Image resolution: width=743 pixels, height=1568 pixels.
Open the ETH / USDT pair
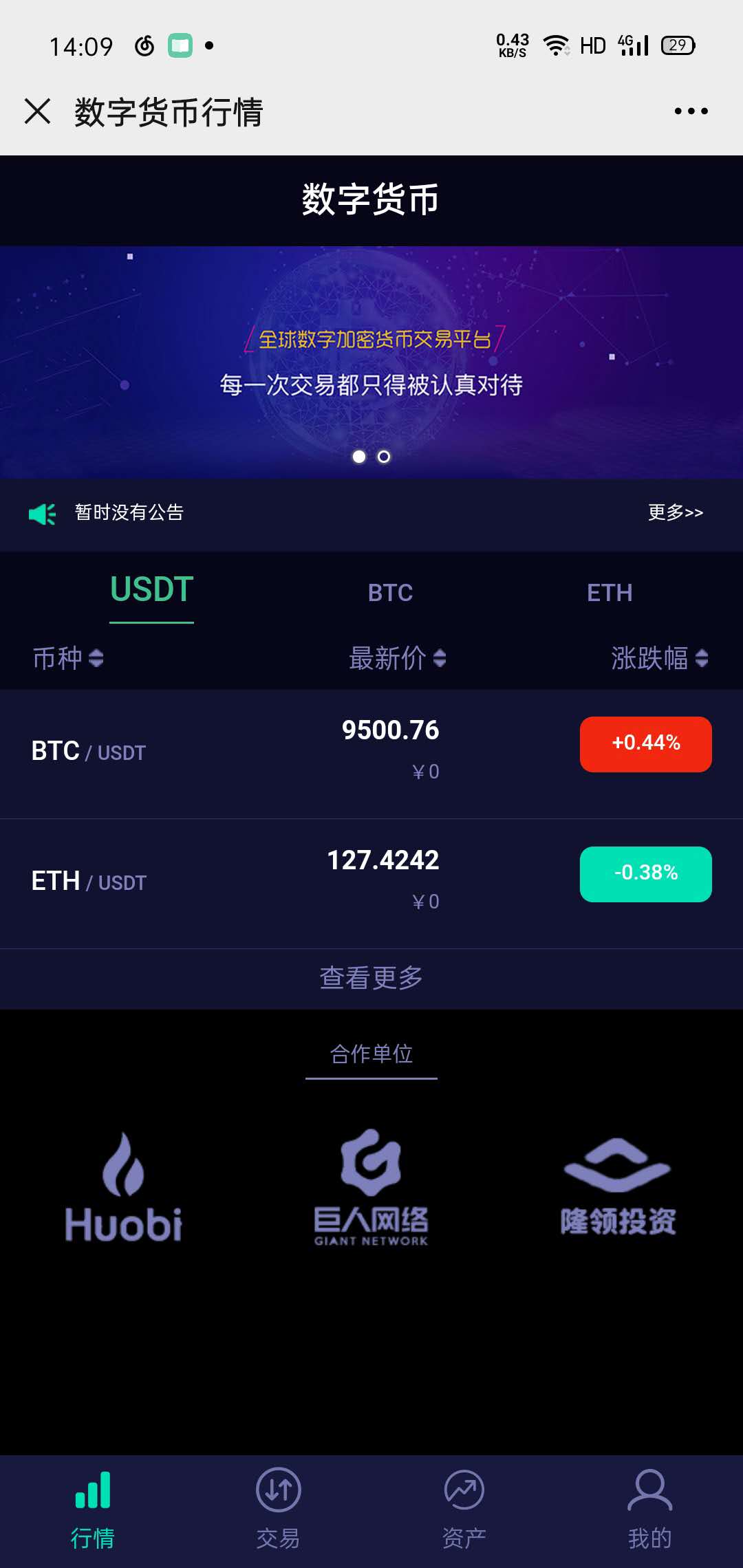(x=89, y=882)
